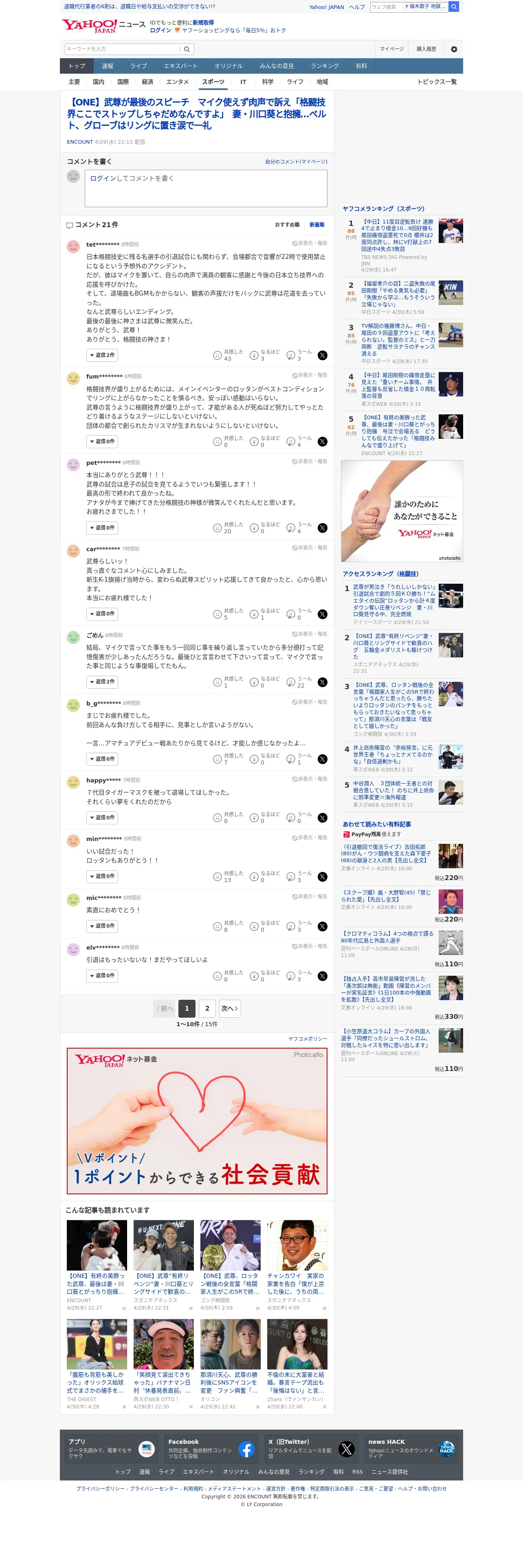Open the article headline about 武尊
Image resolution: width=523 pixels, height=1568 pixels.
[x=197, y=114]
